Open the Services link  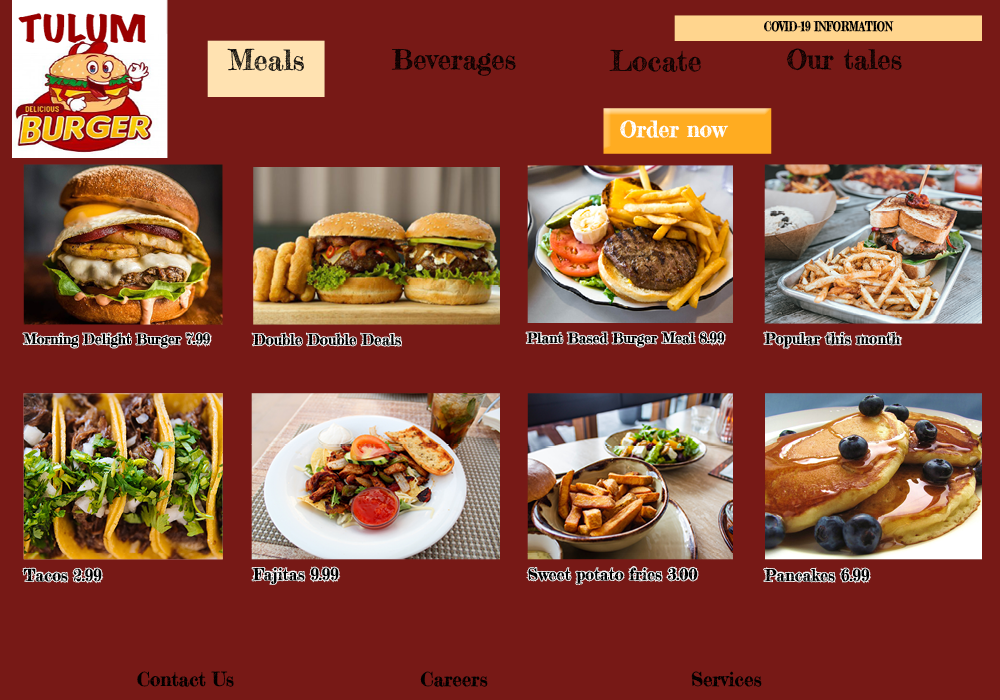click(726, 680)
